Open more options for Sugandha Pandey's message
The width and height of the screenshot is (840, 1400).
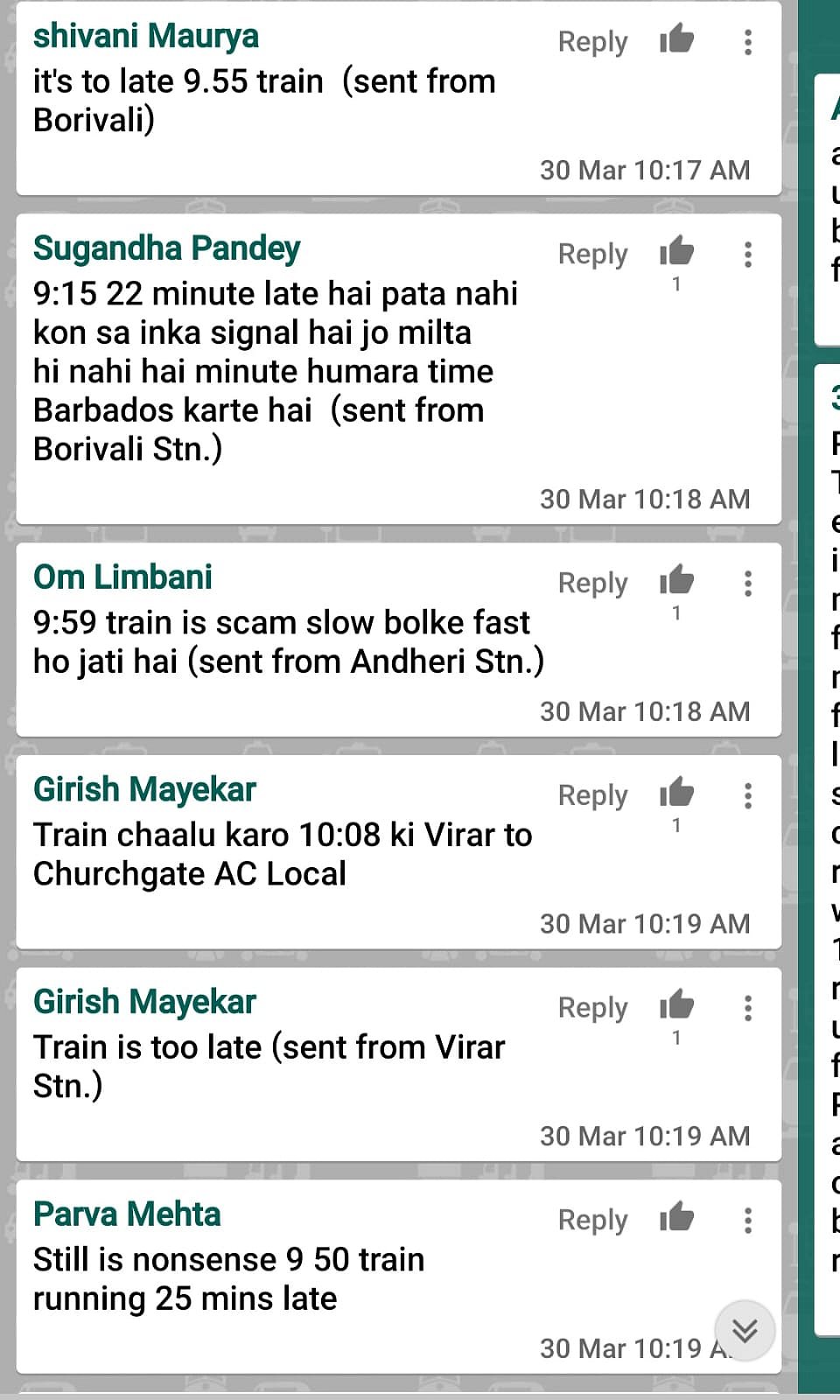pyautogui.click(x=748, y=255)
